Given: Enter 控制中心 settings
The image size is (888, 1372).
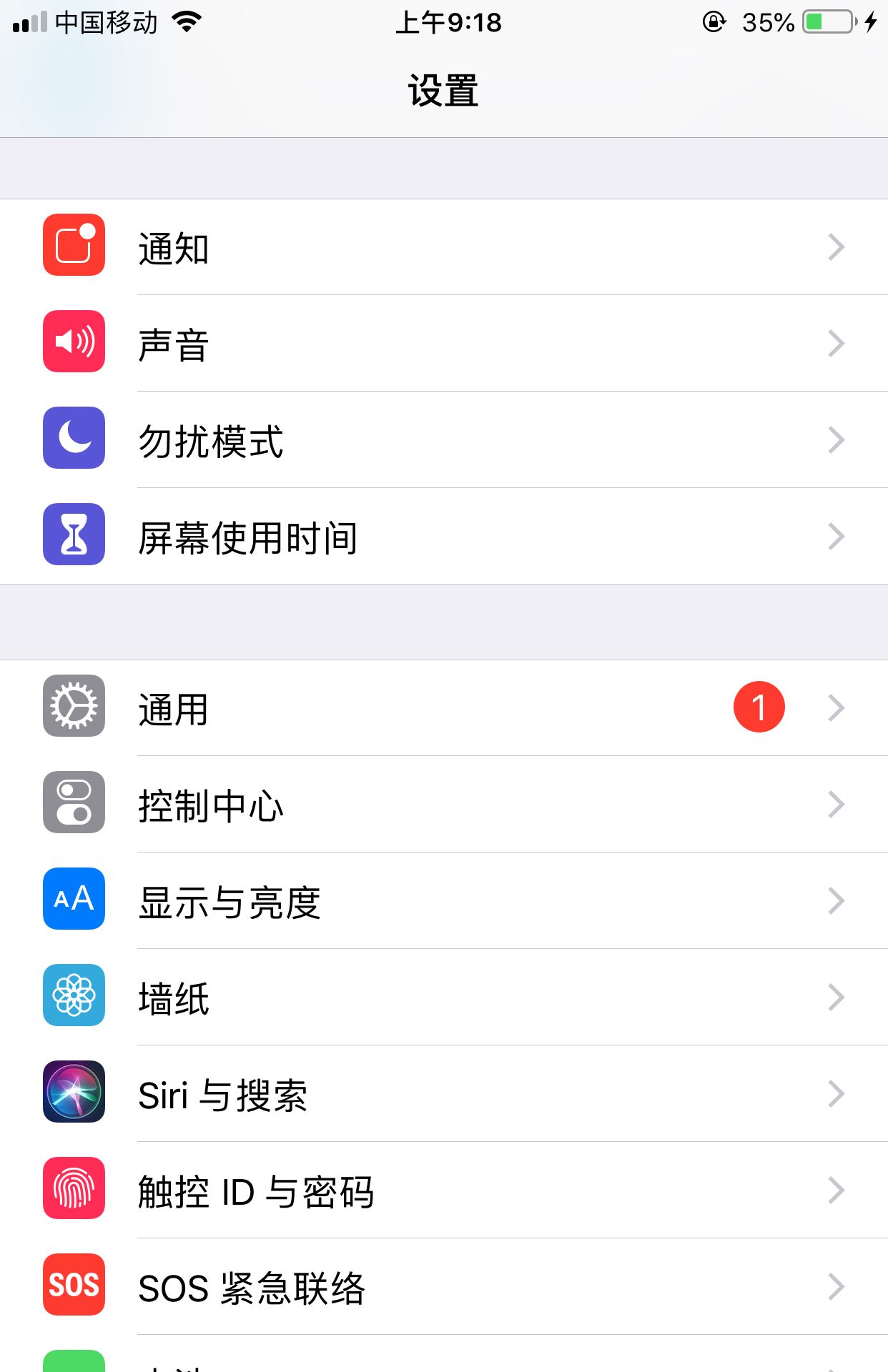Looking at the screenshot, I should pyautogui.click(x=443, y=805).
